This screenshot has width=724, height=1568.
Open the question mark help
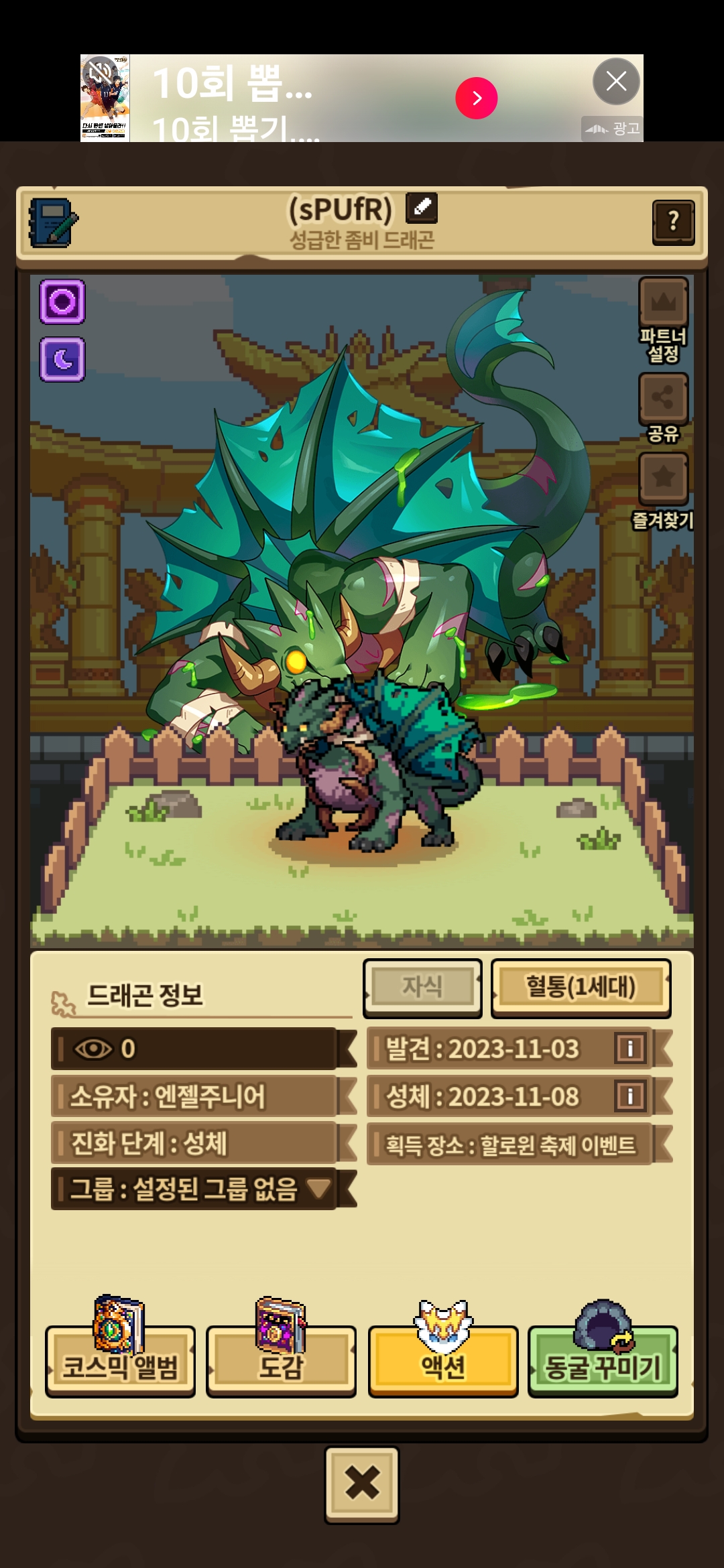click(673, 222)
